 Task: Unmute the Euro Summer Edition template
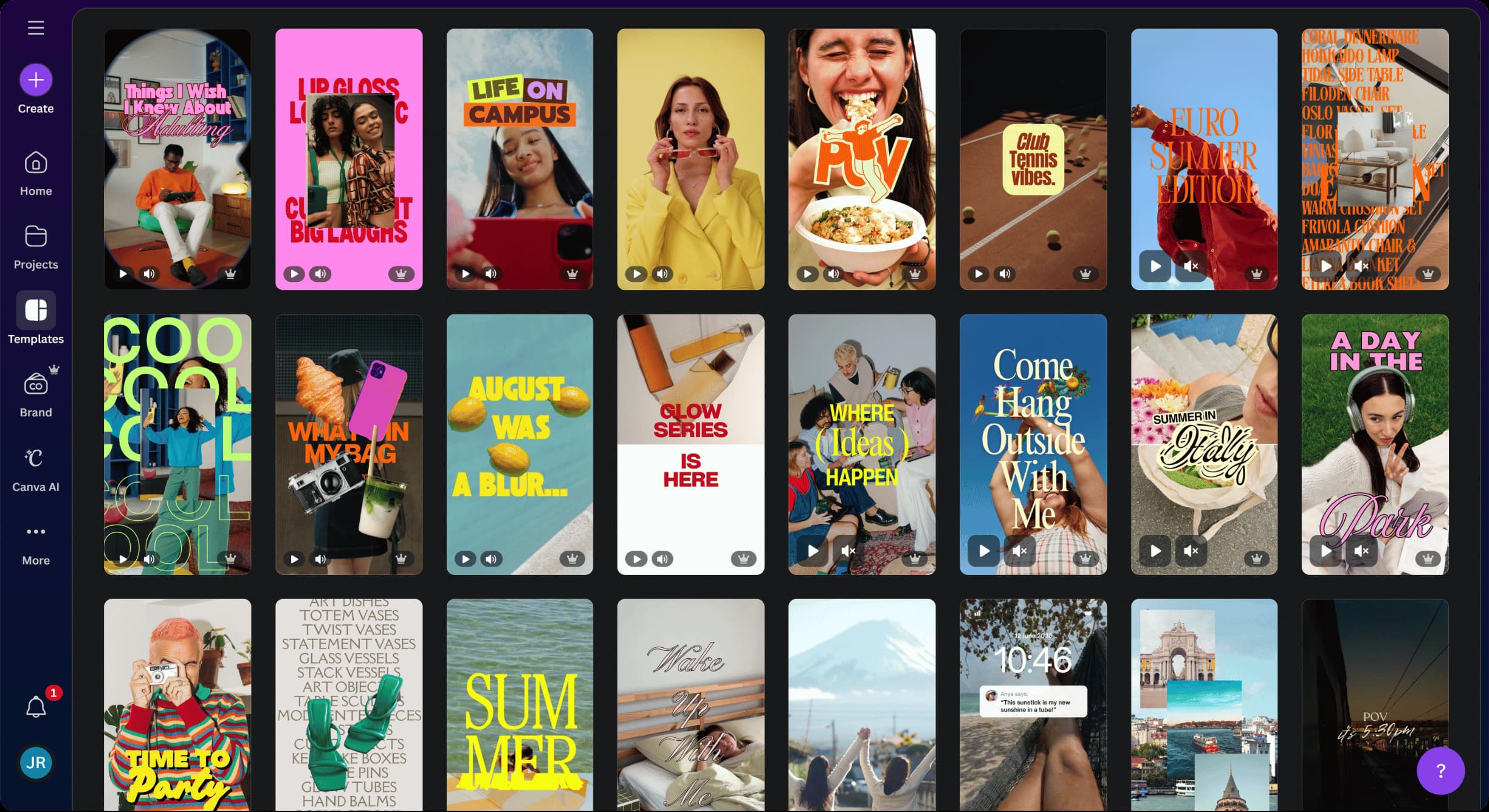(x=1191, y=266)
